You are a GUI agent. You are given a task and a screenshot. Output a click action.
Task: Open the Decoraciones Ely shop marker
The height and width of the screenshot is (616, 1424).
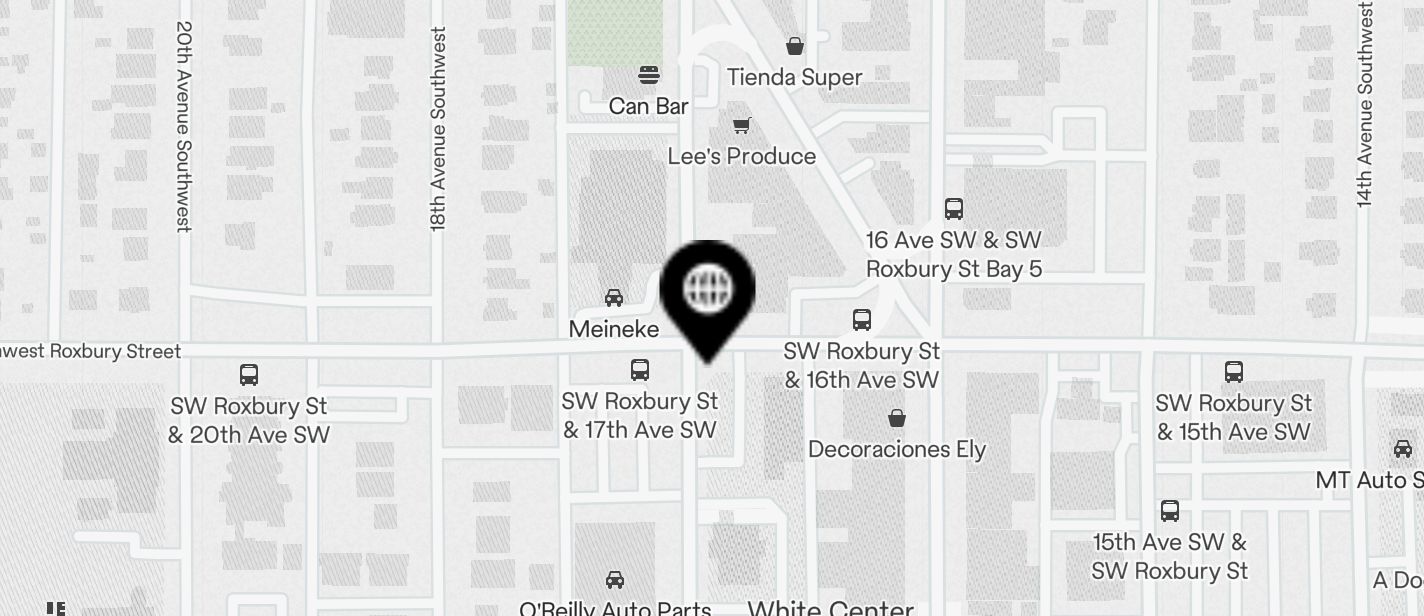[x=897, y=418]
